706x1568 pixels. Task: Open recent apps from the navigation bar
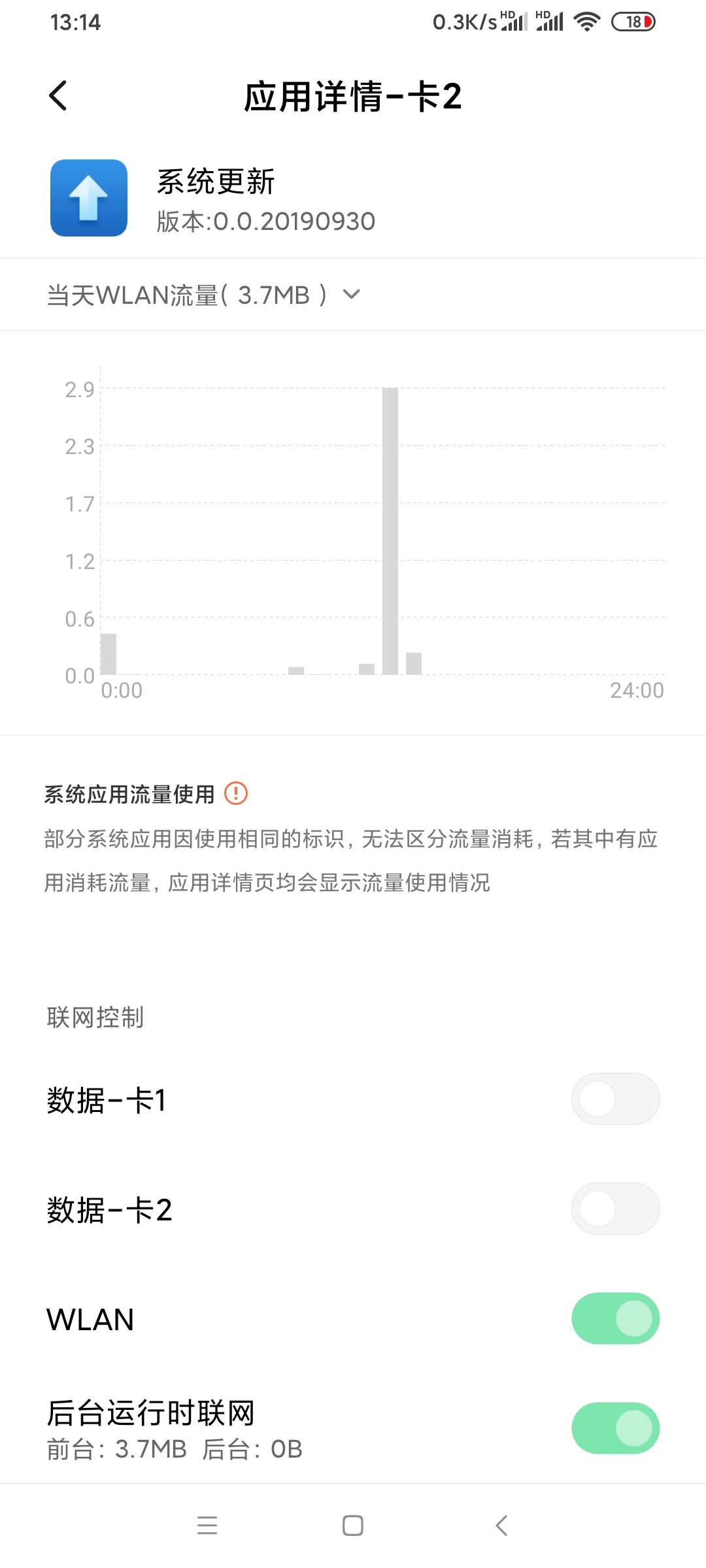pyautogui.click(x=207, y=1526)
